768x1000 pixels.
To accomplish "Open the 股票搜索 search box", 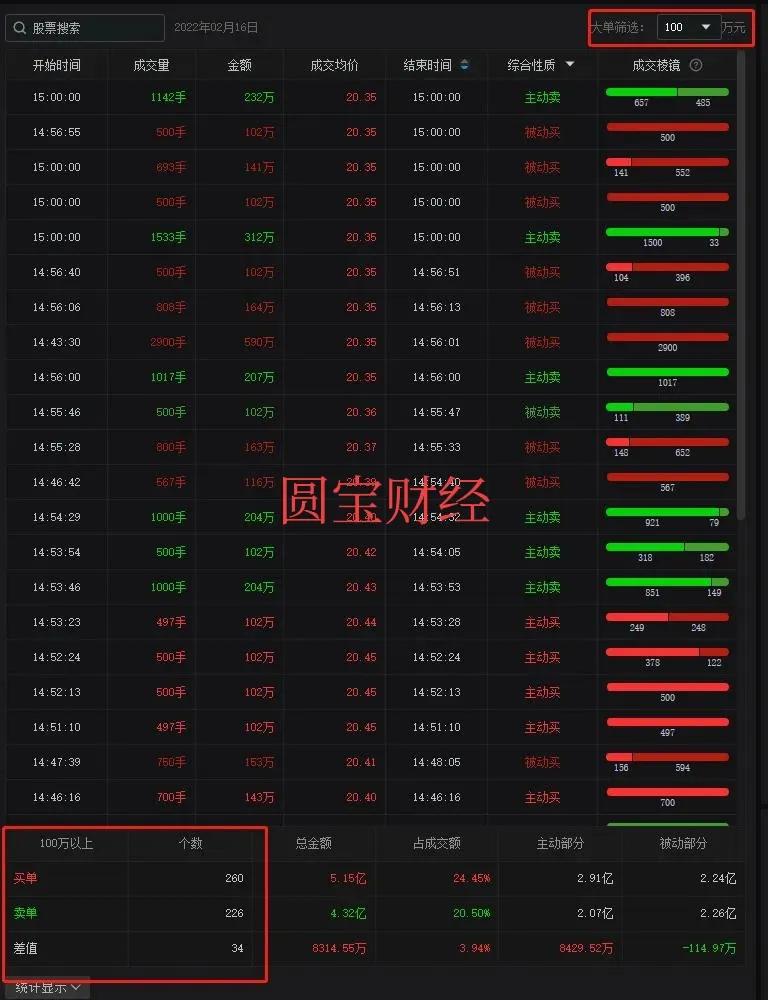I will tap(85, 28).
